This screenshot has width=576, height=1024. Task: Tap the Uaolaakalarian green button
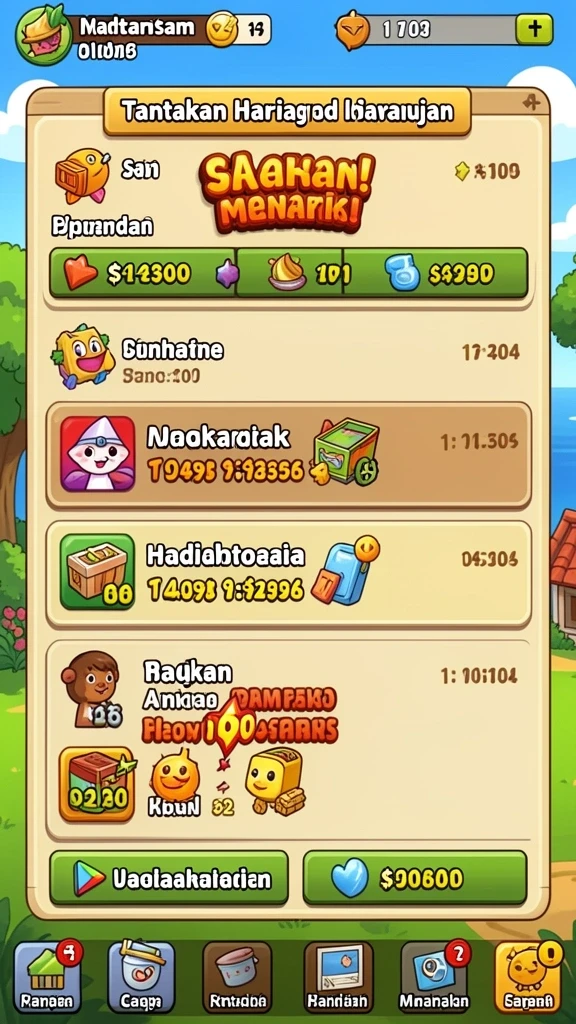click(x=168, y=878)
